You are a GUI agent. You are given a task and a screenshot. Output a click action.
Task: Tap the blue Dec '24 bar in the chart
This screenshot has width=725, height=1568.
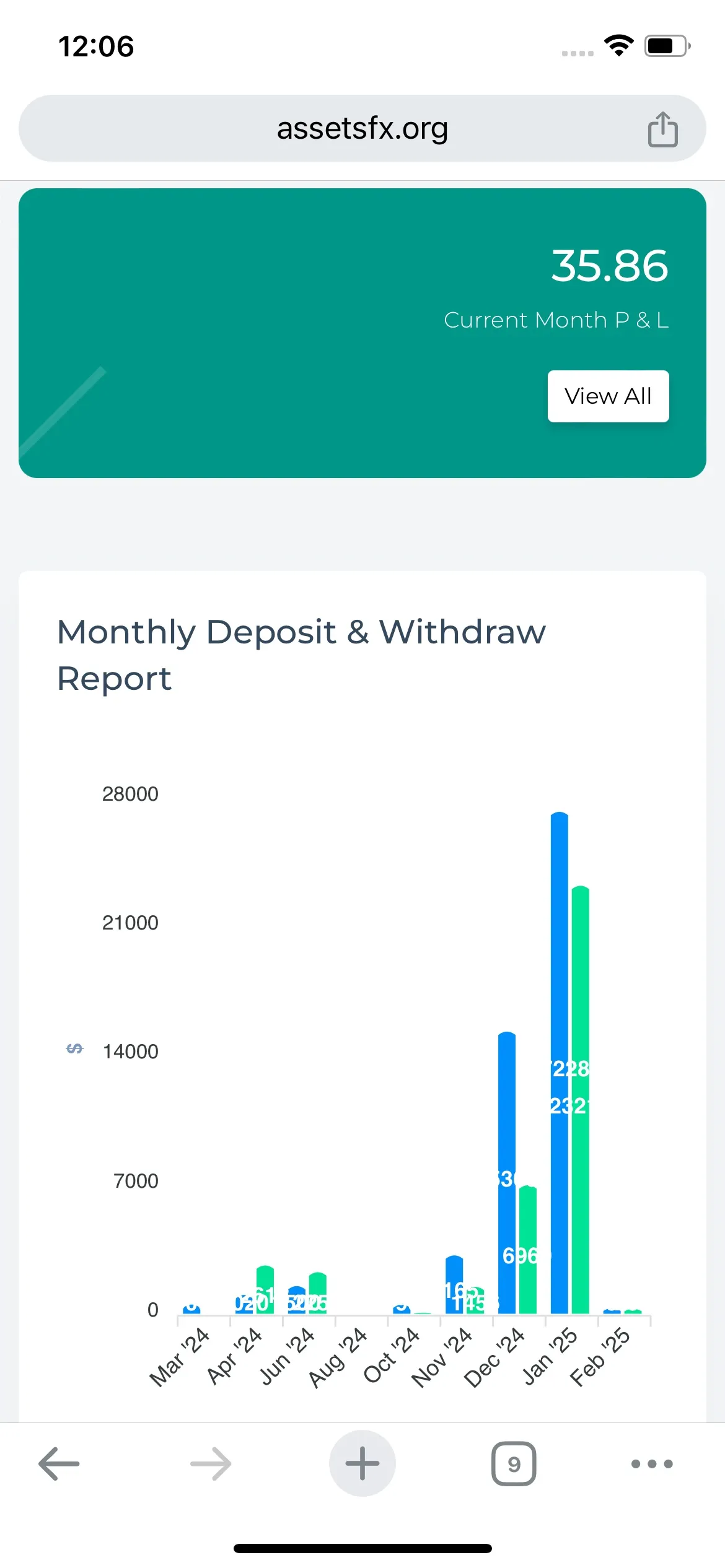[x=507, y=1173]
